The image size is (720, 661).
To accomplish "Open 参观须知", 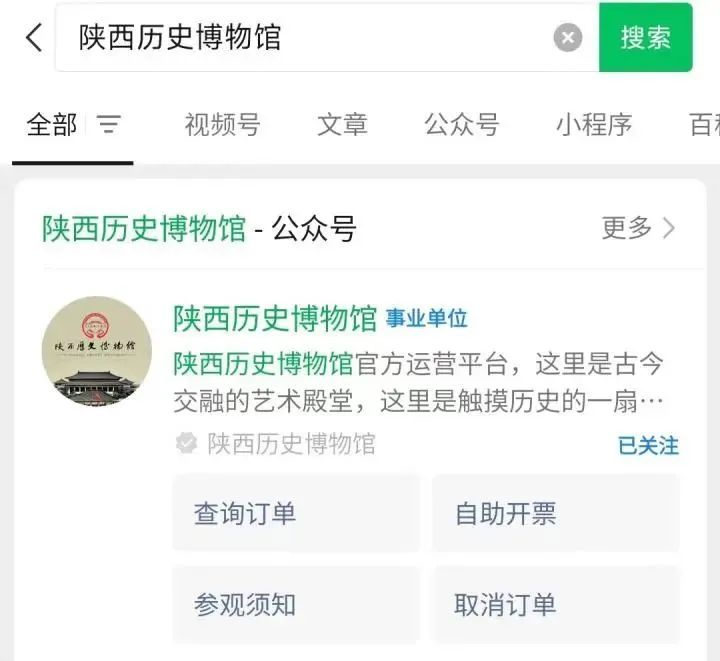I will (x=295, y=604).
